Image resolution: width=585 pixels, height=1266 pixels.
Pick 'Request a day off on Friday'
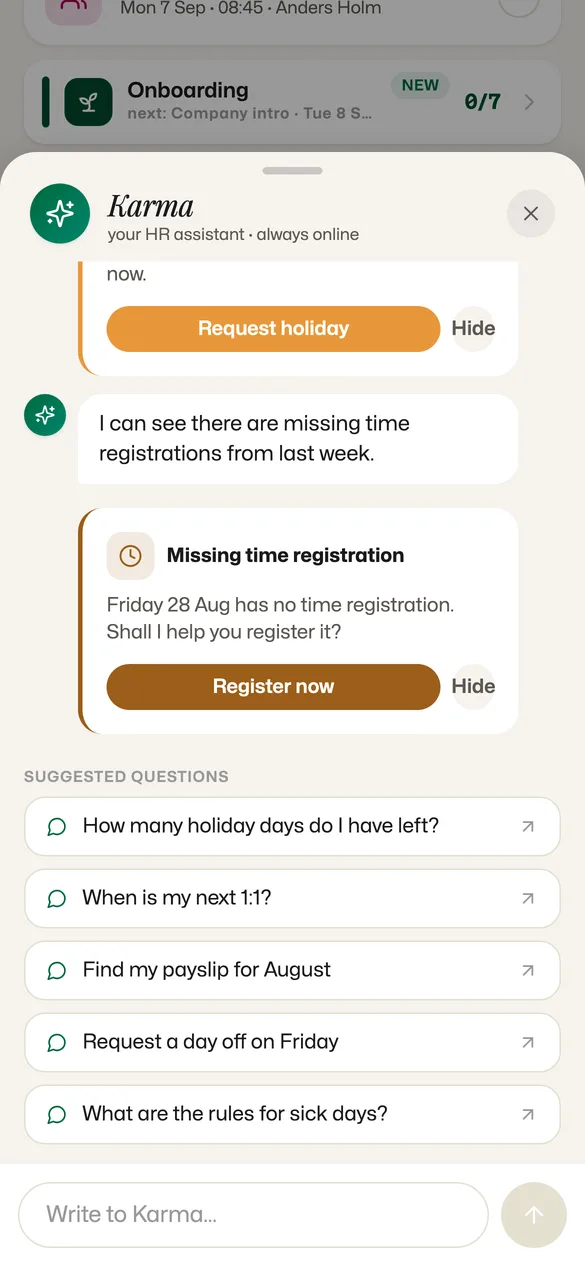(292, 1042)
